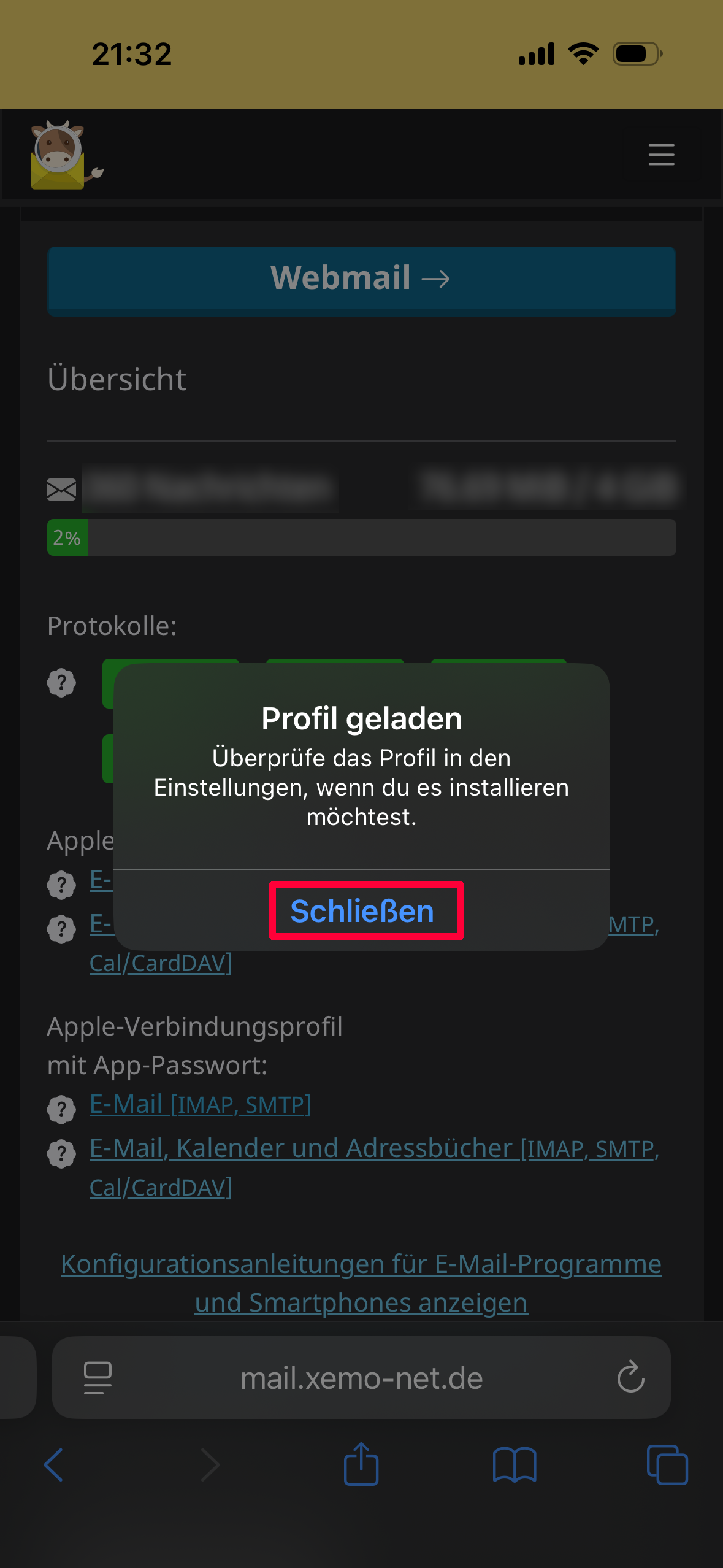The image size is (723, 1568).
Task: Open the Webmail button
Action: 361,280
